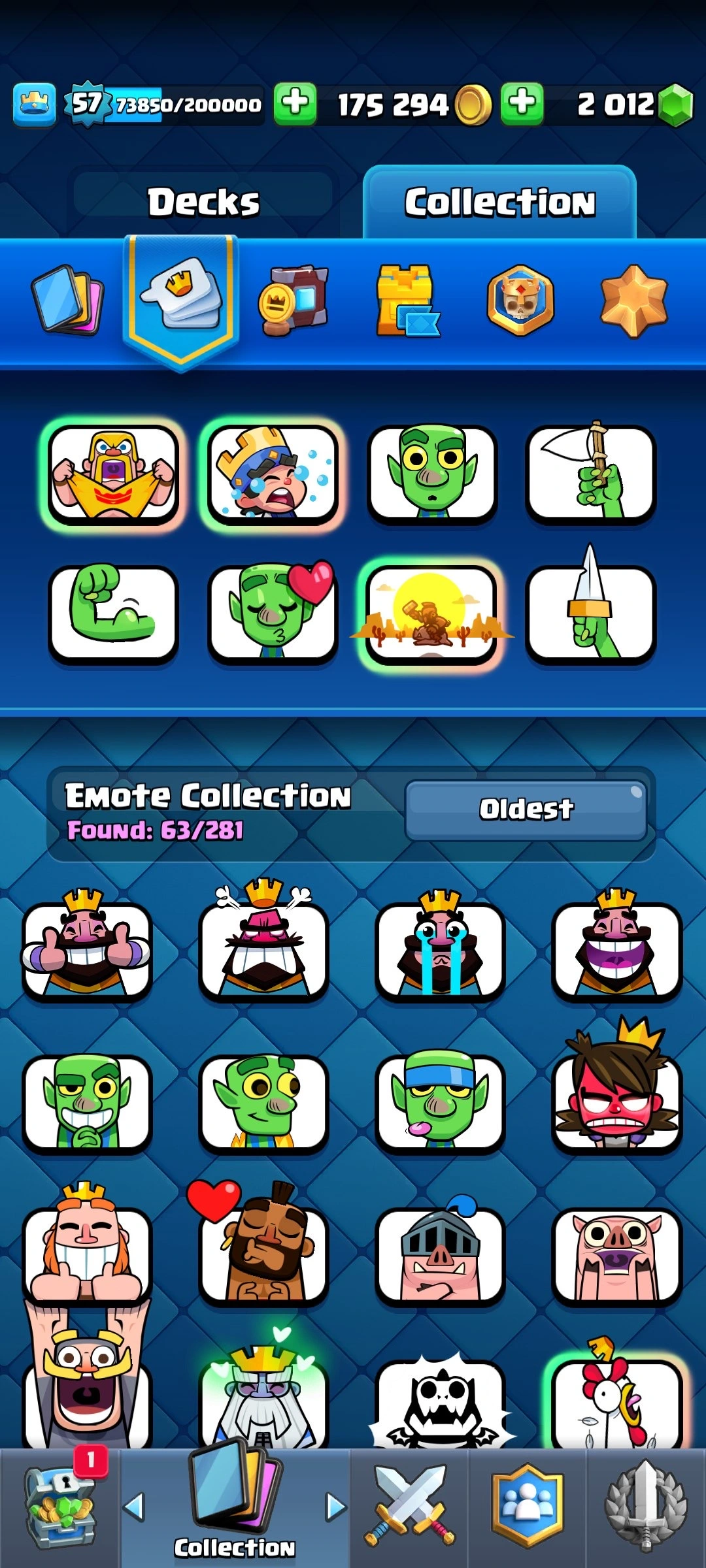This screenshot has width=706, height=1568.
Task: Switch to the Decks tab
Action: (203, 201)
